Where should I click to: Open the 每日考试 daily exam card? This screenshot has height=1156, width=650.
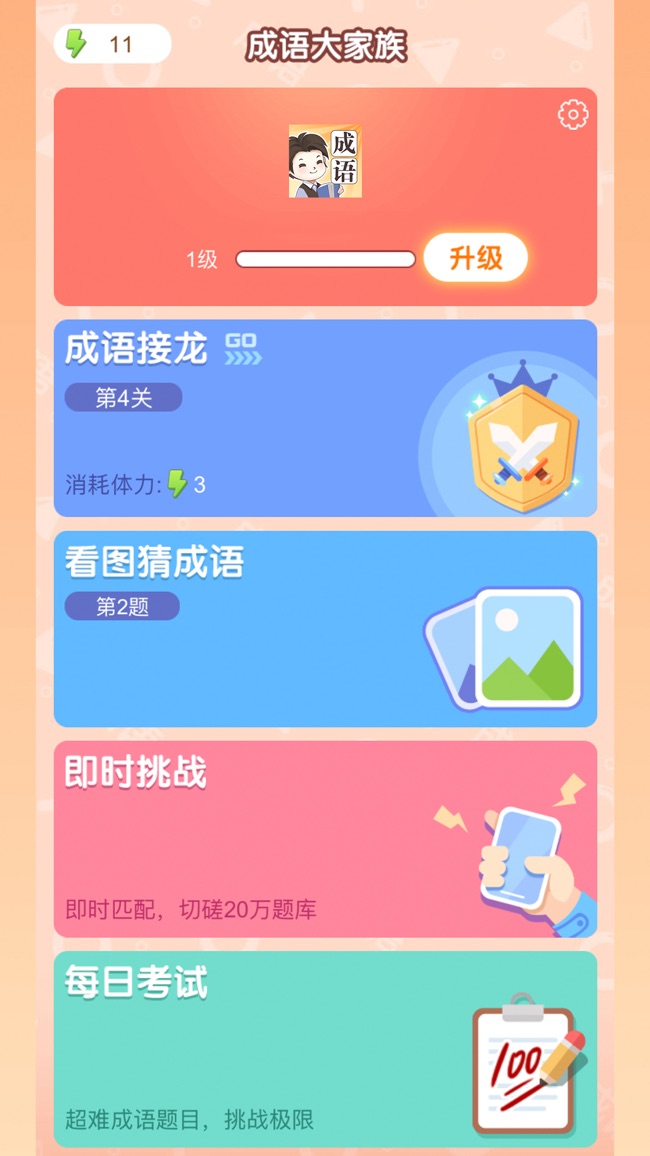(325, 1048)
